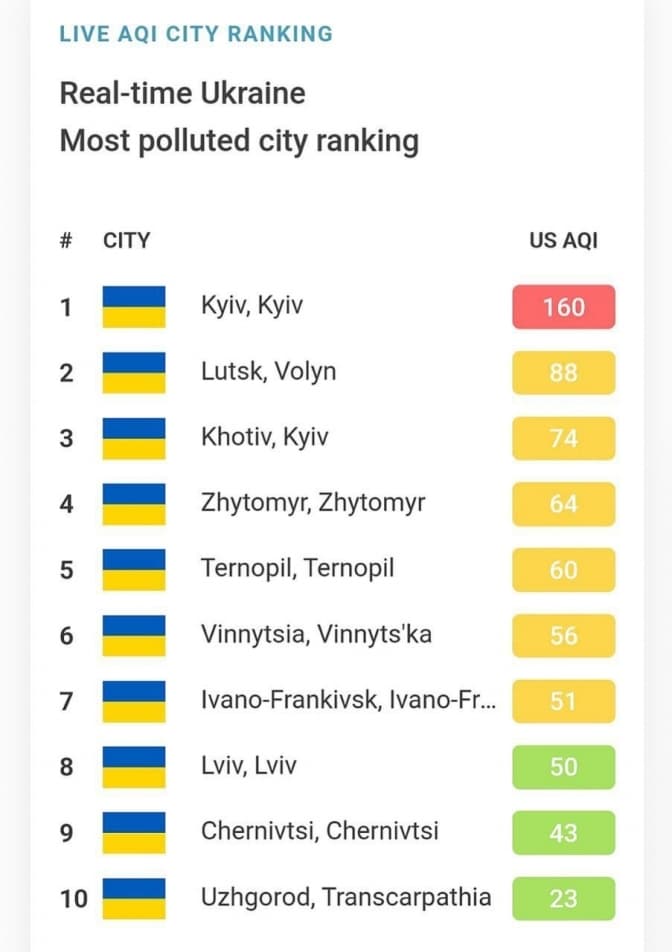
Task: Select the Khotiv, Kyiv entry
Action: (x=264, y=438)
